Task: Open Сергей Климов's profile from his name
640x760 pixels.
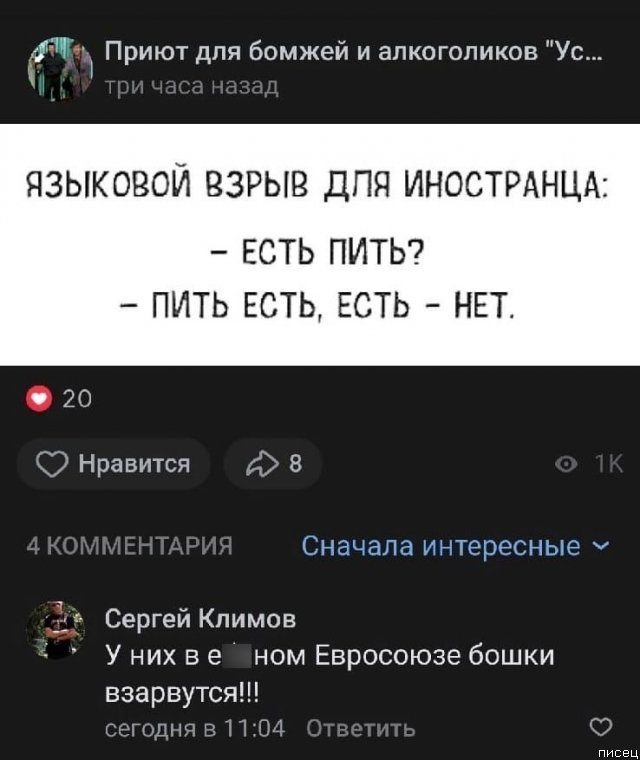Action: coord(201,619)
